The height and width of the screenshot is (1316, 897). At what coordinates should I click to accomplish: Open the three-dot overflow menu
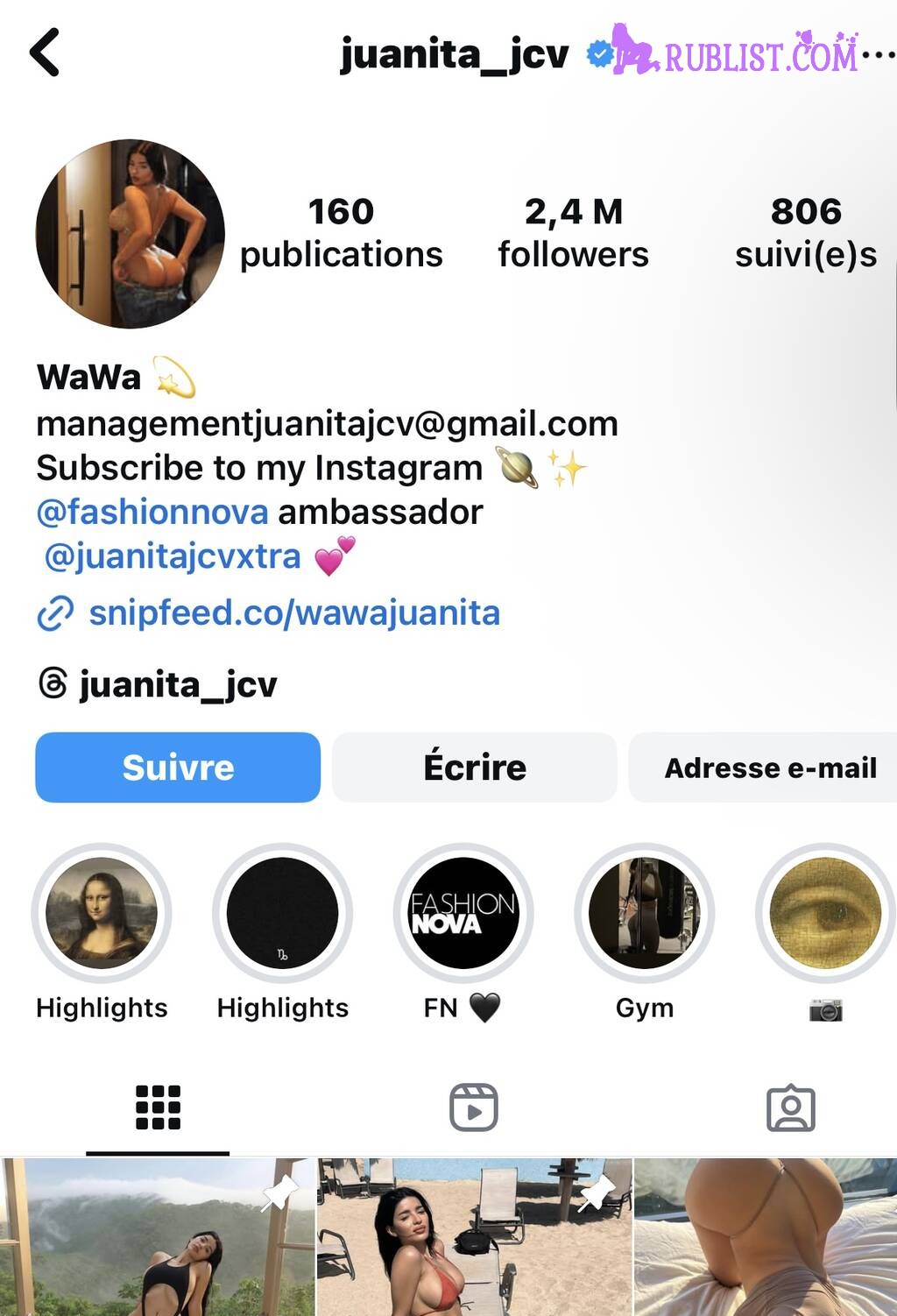point(878,54)
